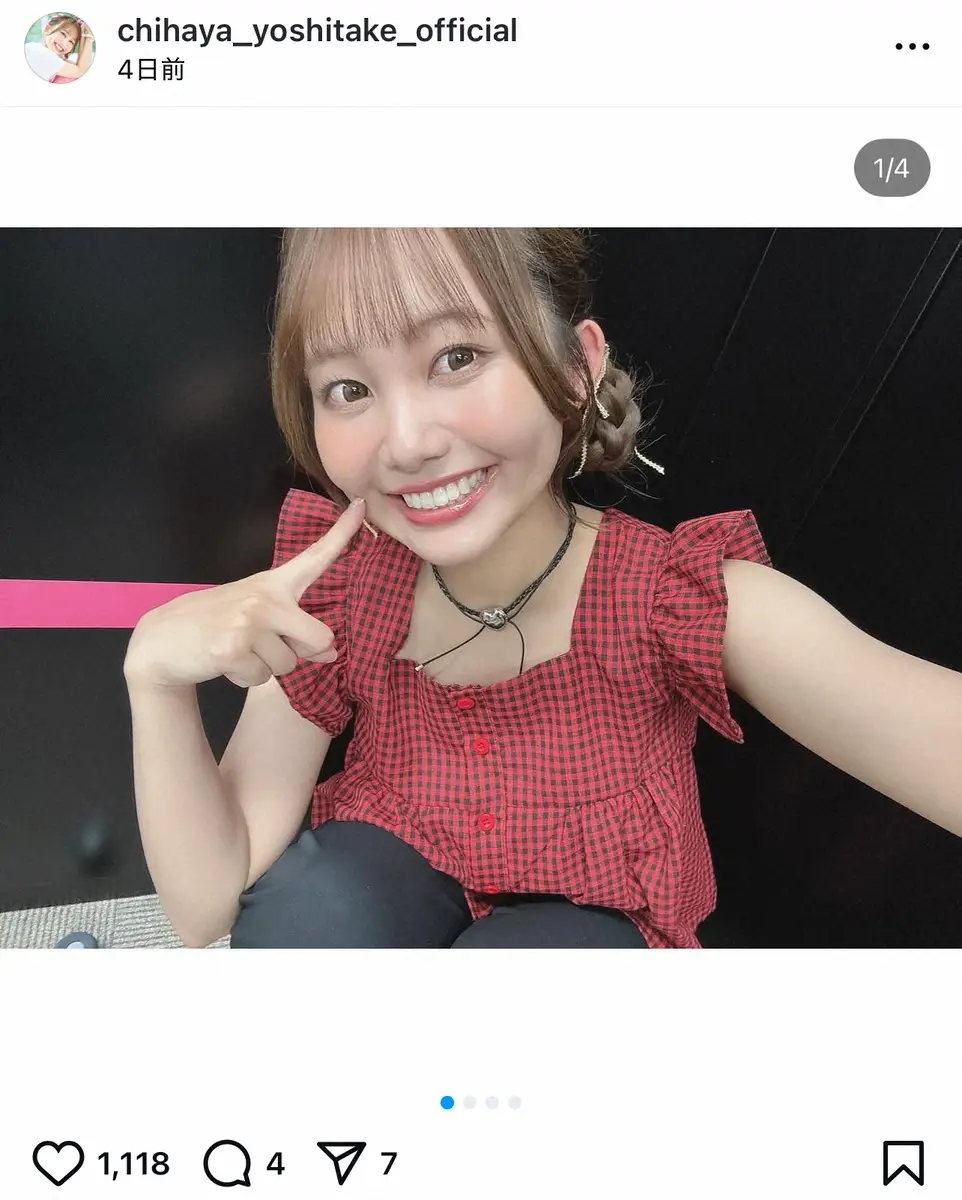Viewport: 962px width, 1200px height.
Task: Bookmark this post
Action: [903, 1163]
